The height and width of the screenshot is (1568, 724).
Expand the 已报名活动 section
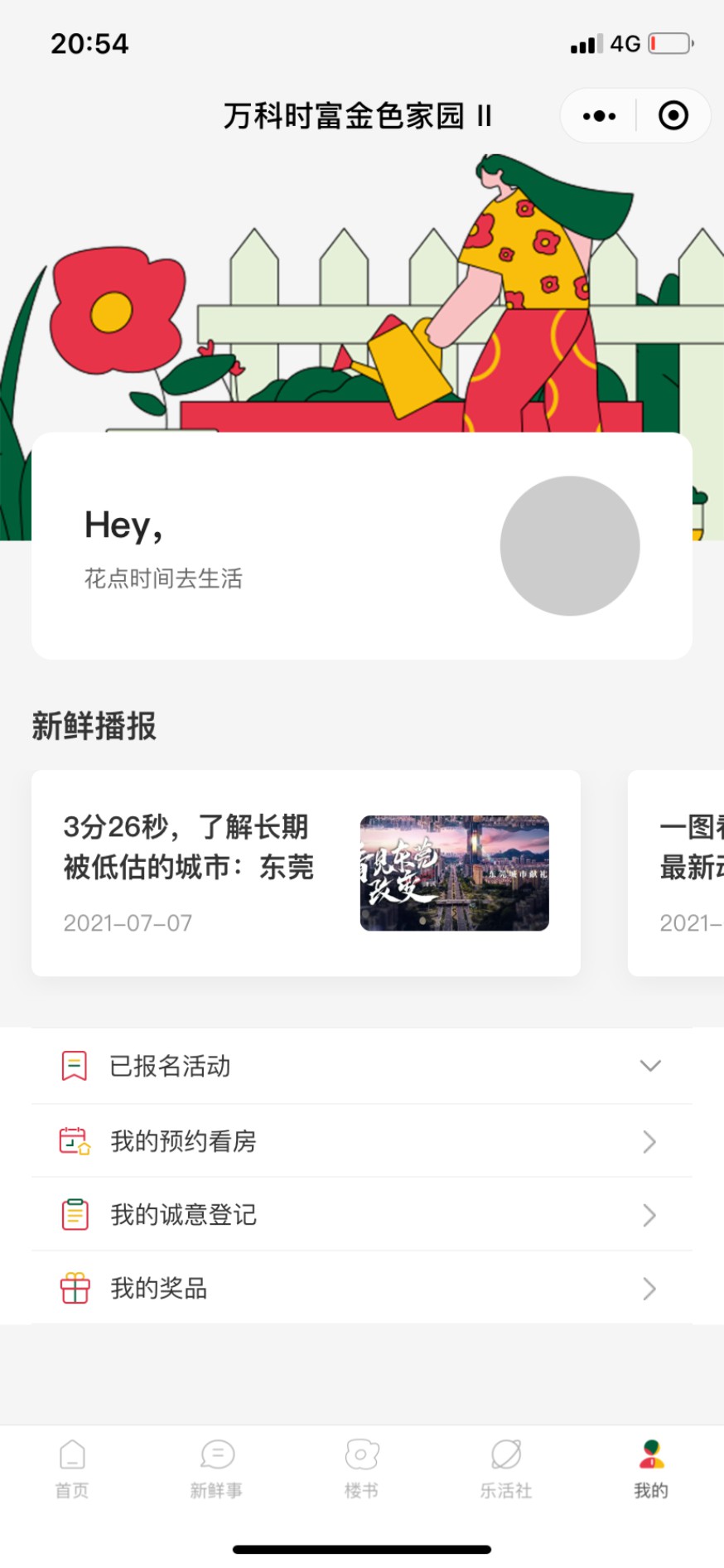(x=362, y=1066)
